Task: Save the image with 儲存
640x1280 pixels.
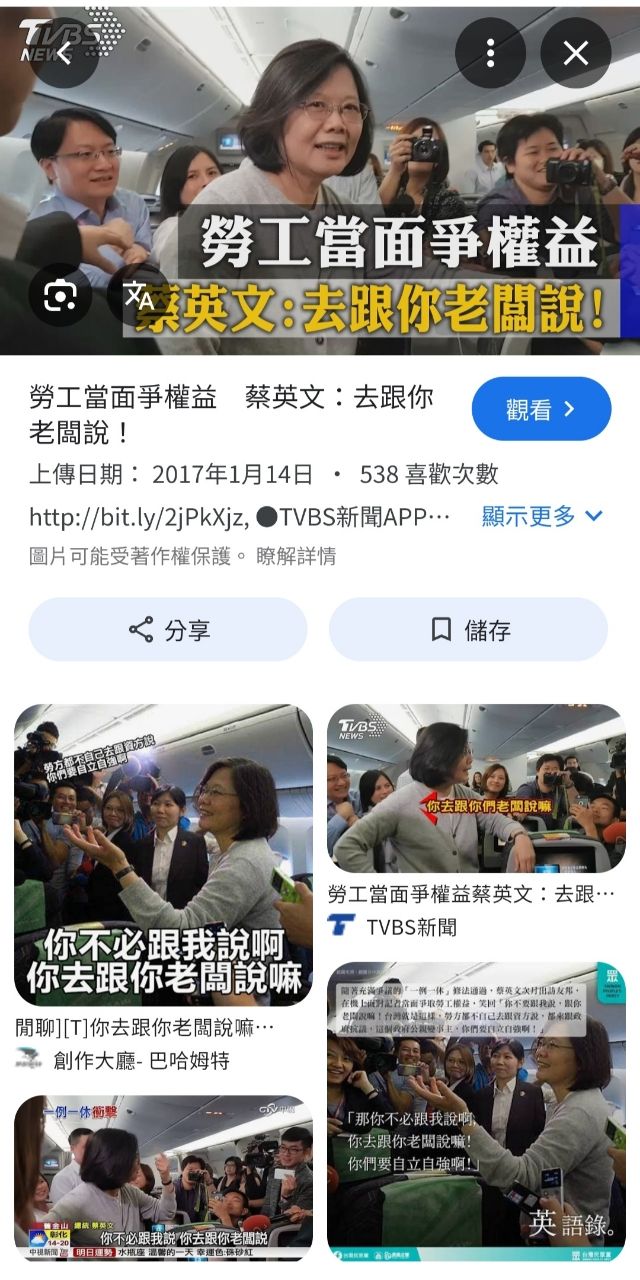Action: [469, 629]
